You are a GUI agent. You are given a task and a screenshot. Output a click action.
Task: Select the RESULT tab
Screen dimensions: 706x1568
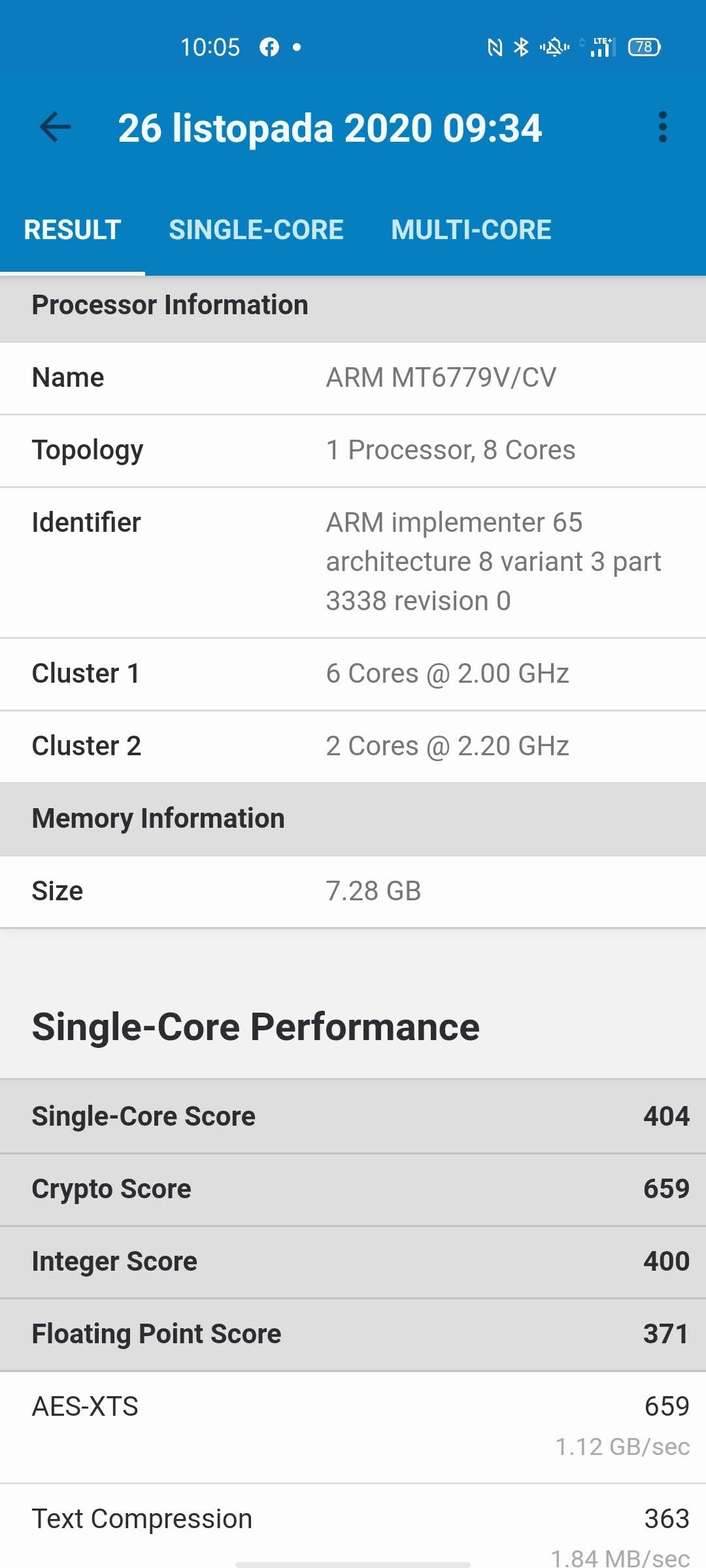tap(73, 230)
